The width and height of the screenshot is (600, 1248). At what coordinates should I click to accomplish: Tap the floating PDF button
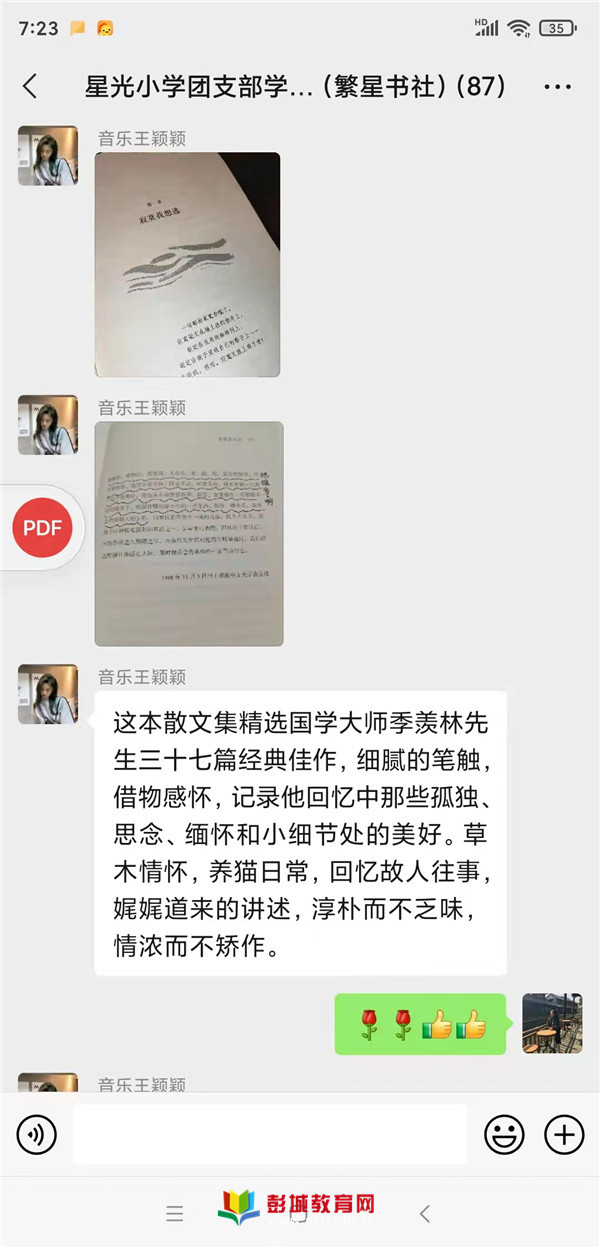tap(42, 528)
